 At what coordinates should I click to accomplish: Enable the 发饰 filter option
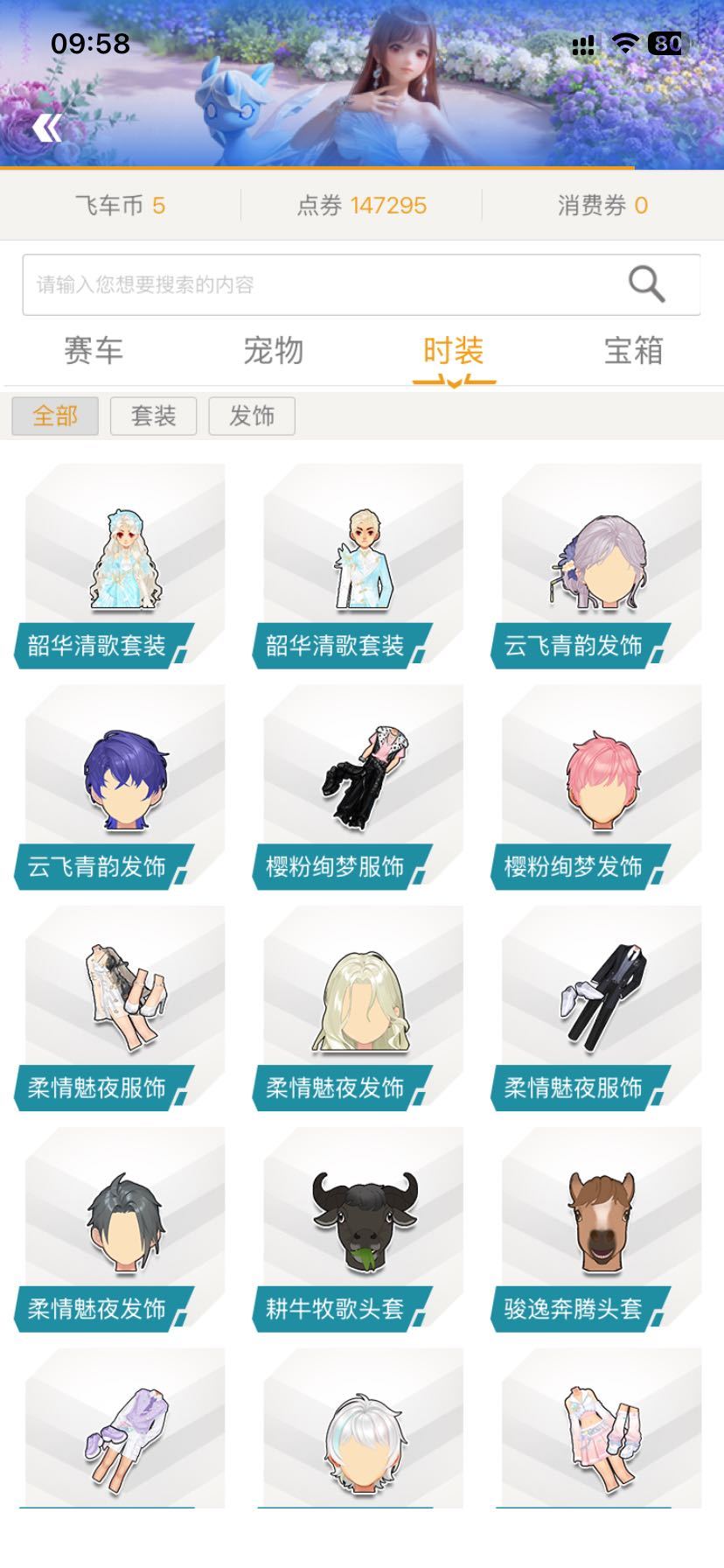tap(251, 416)
